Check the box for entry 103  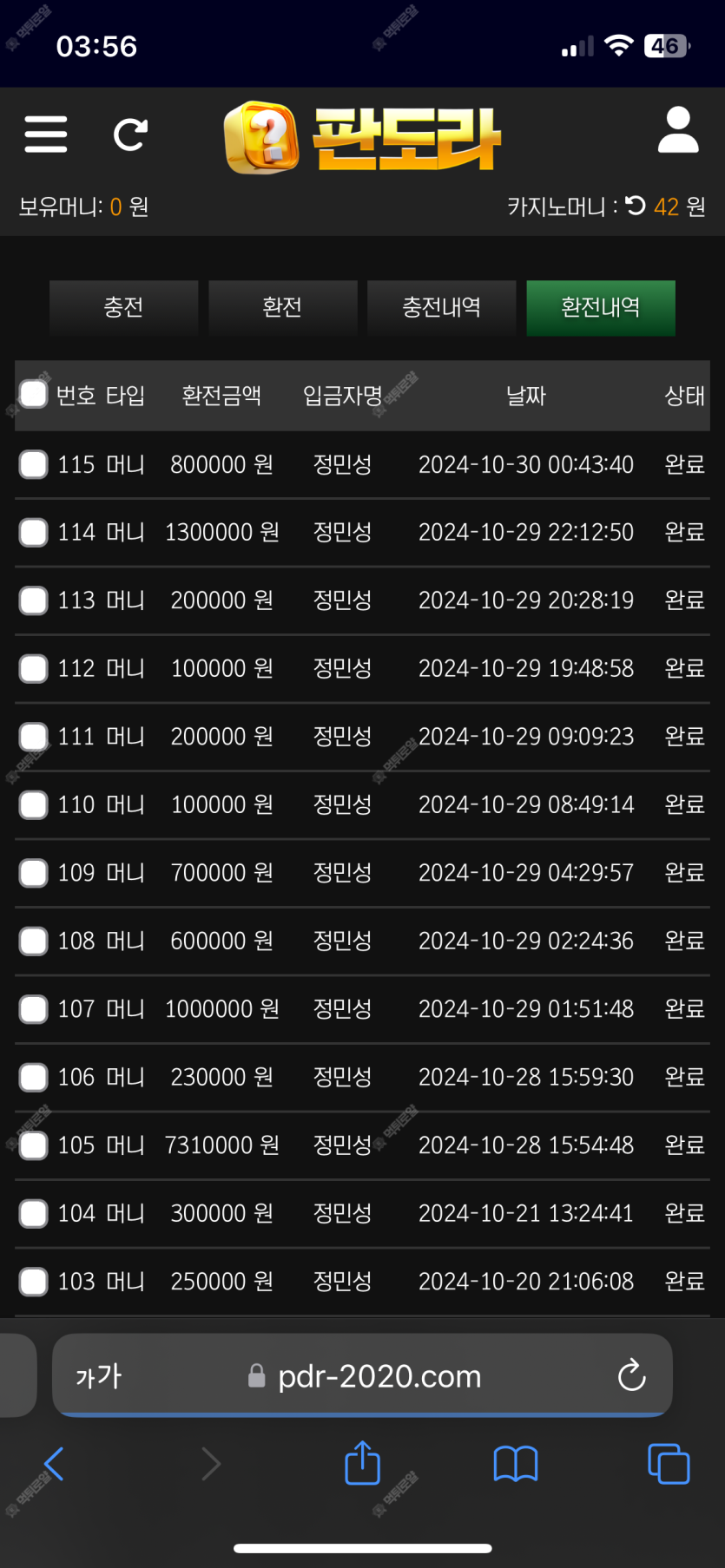tap(33, 1281)
